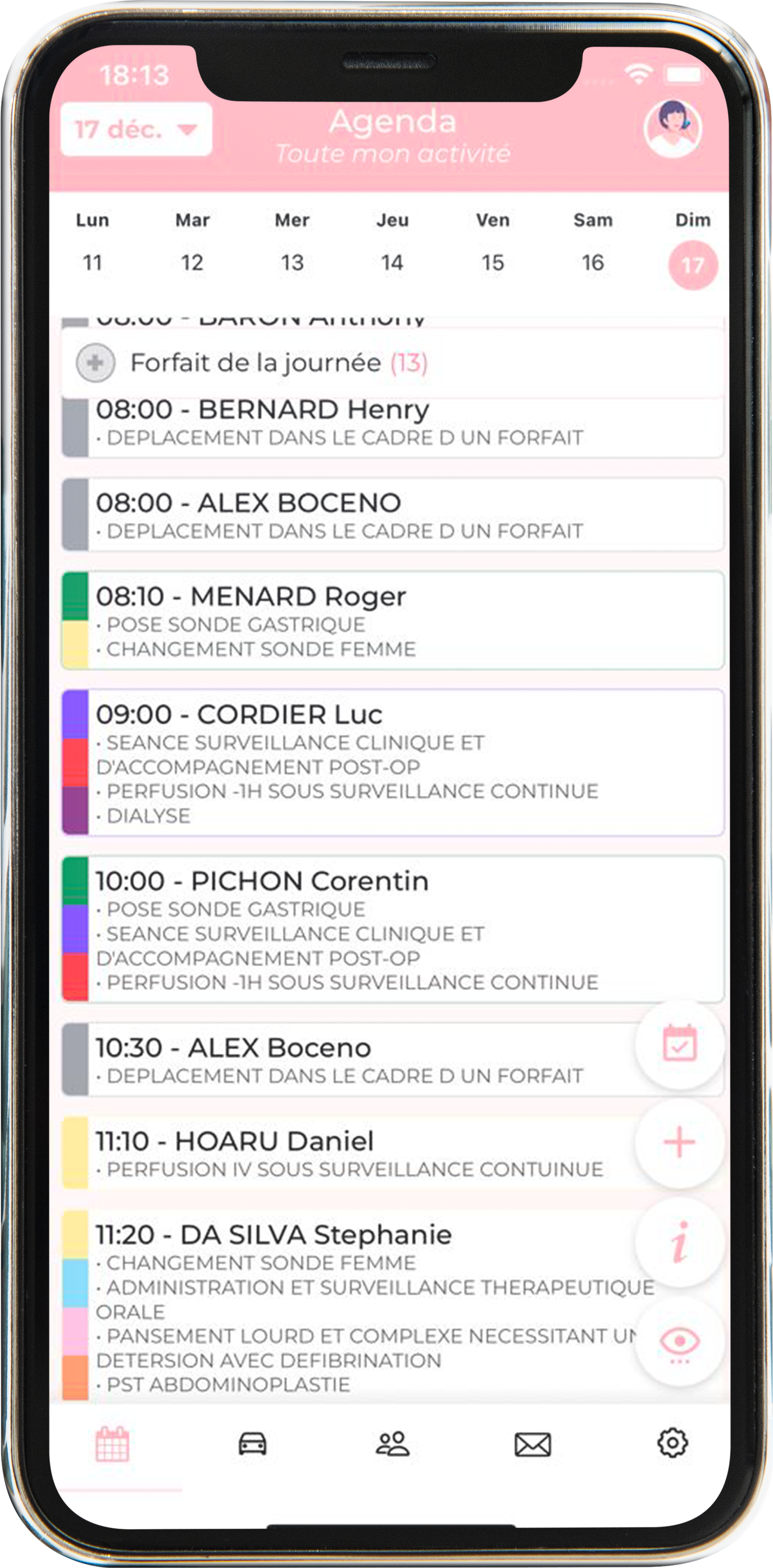Open 08:00 BERNARD Henry appointment

(365, 423)
